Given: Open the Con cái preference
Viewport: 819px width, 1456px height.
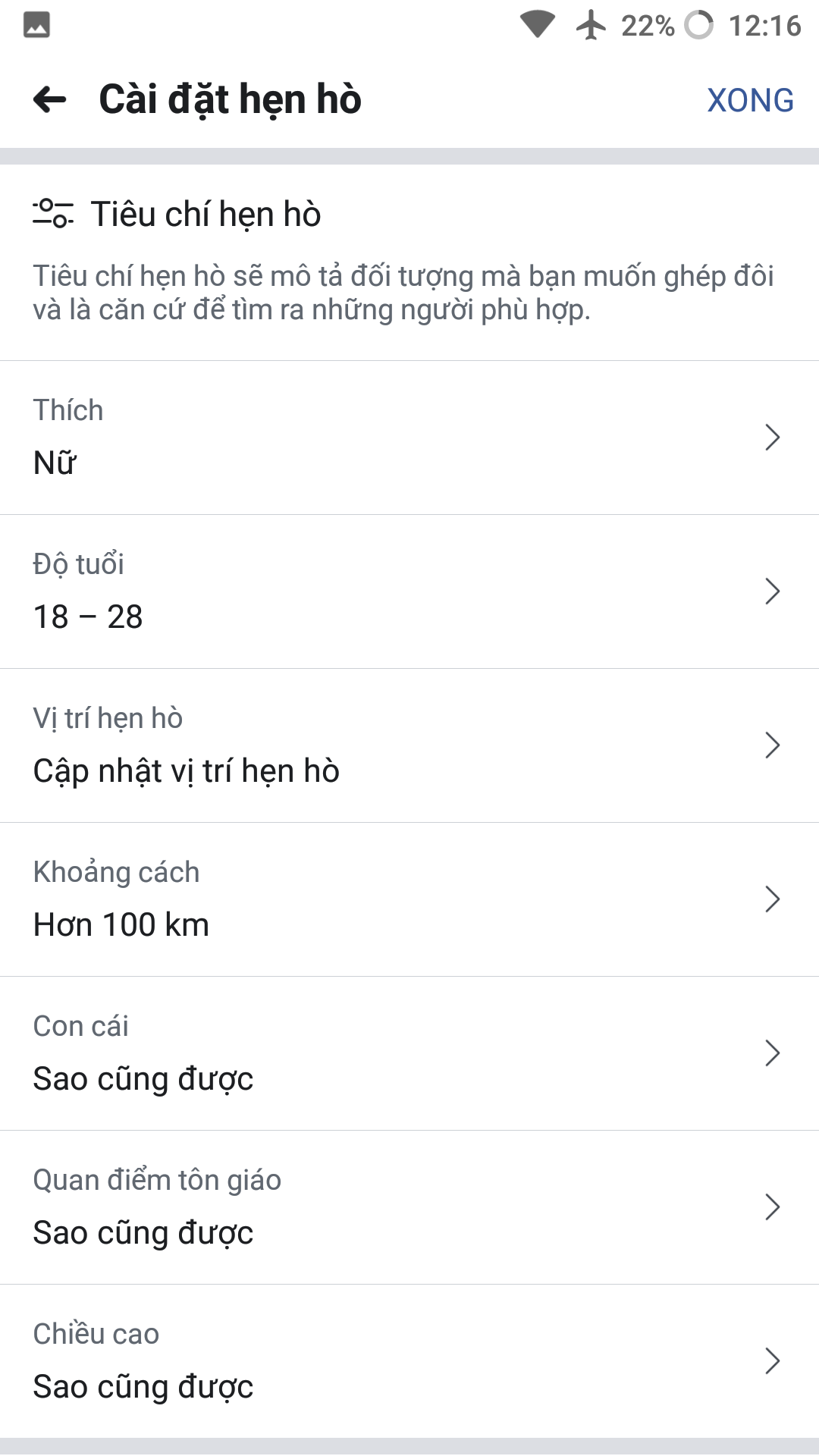Looking at the screenshot, I should click(x=409, y=1053).
